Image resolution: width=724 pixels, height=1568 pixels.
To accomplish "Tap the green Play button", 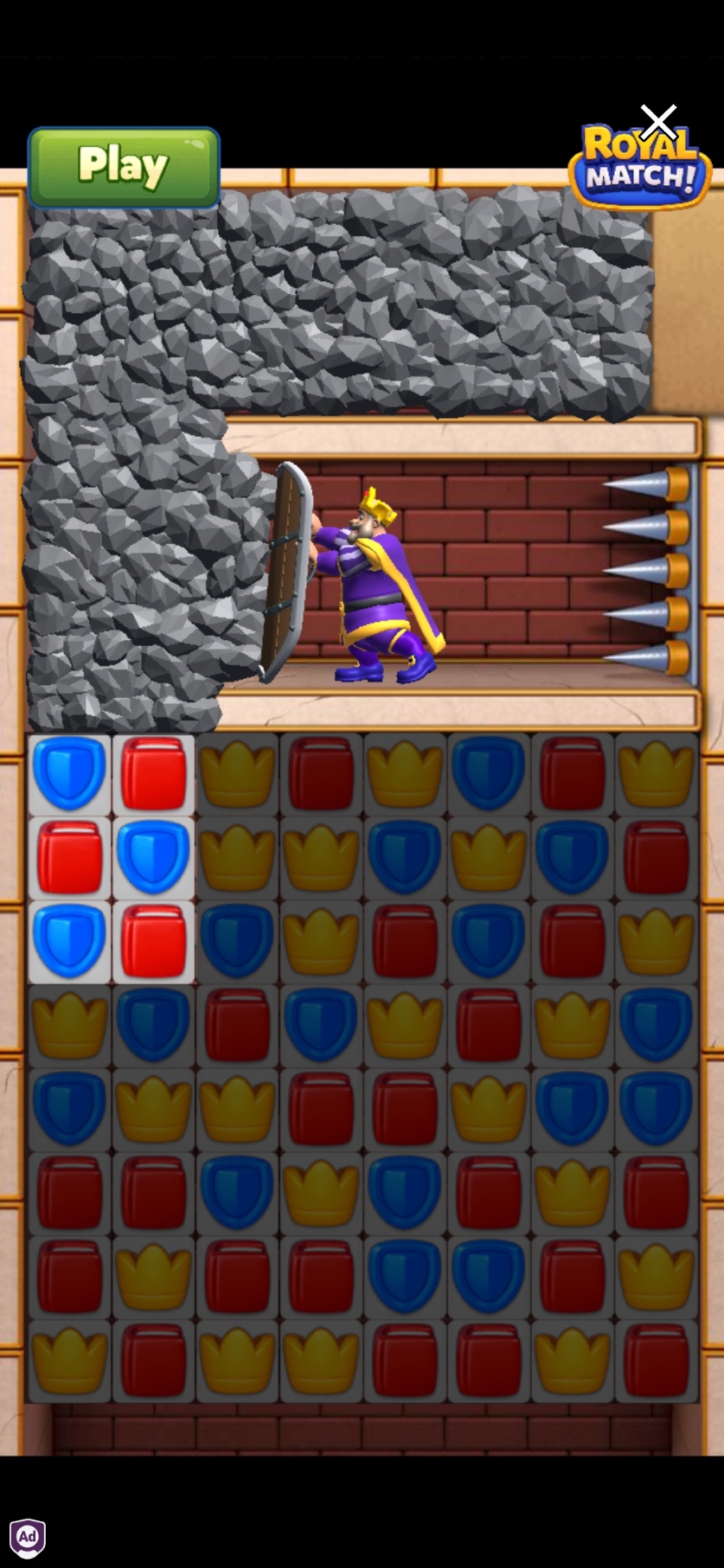I will pos(124,167).
